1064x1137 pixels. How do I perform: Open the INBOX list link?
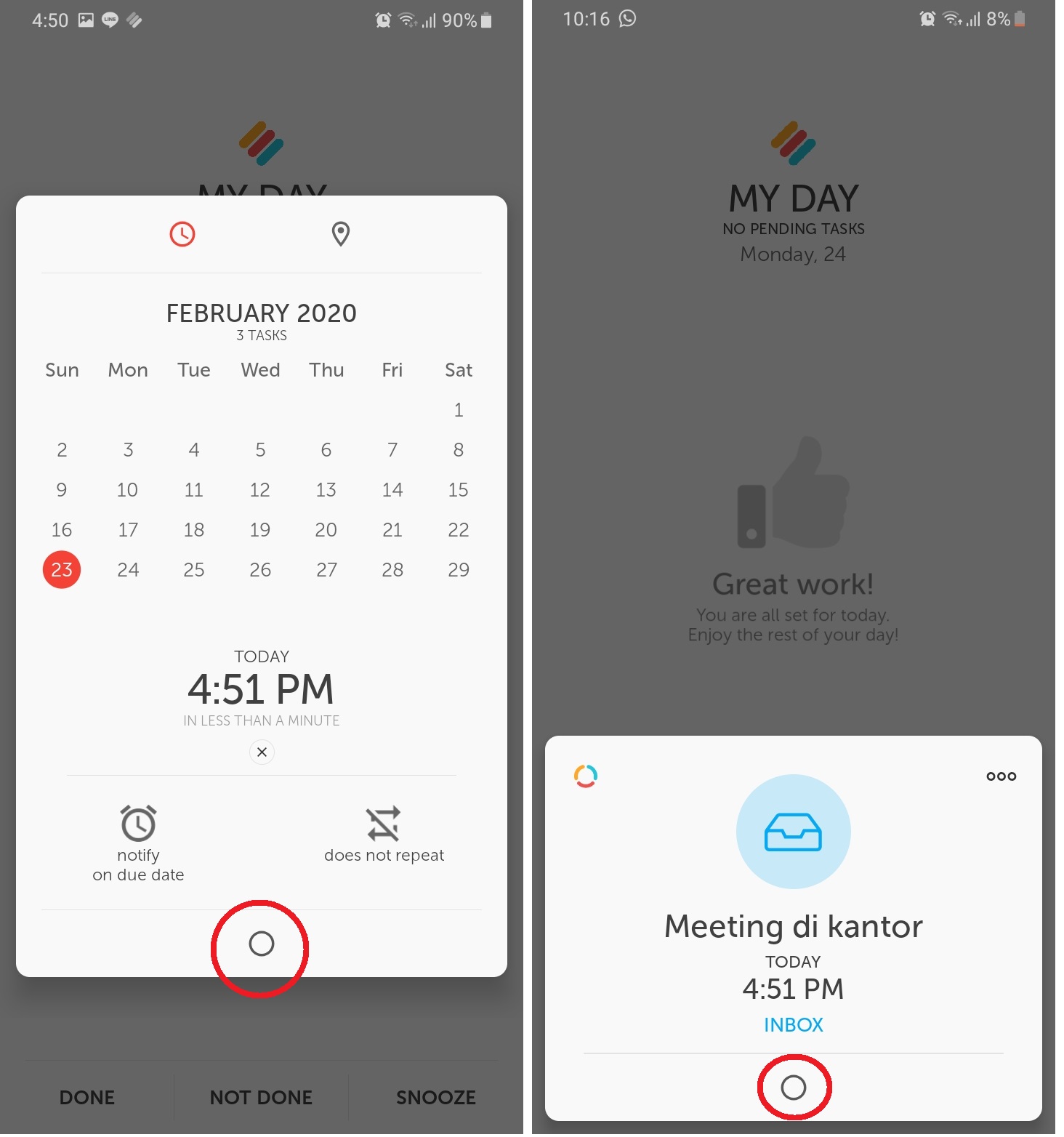(793, 1025)
